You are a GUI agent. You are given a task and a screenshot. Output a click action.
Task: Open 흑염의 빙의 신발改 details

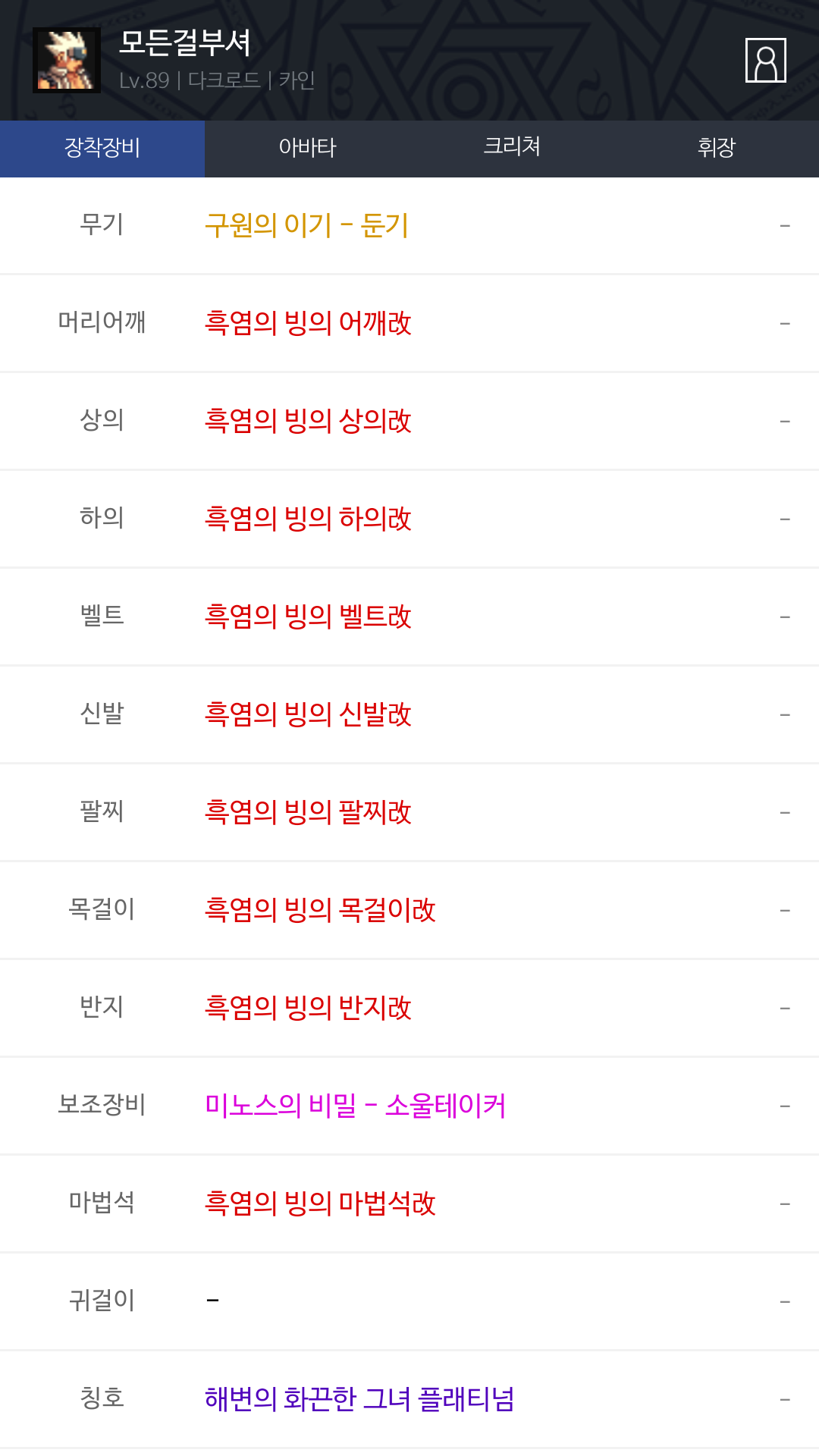pyautogui.click(x=308, y=714)
